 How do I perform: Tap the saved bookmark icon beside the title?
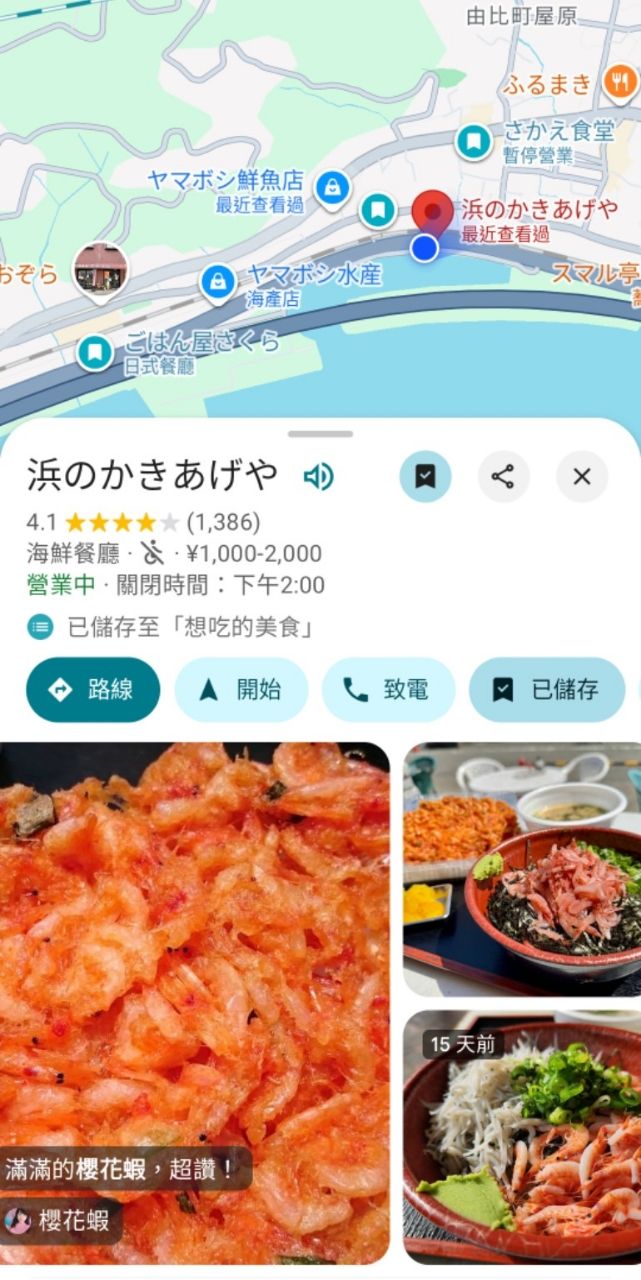tap(425, 477)
